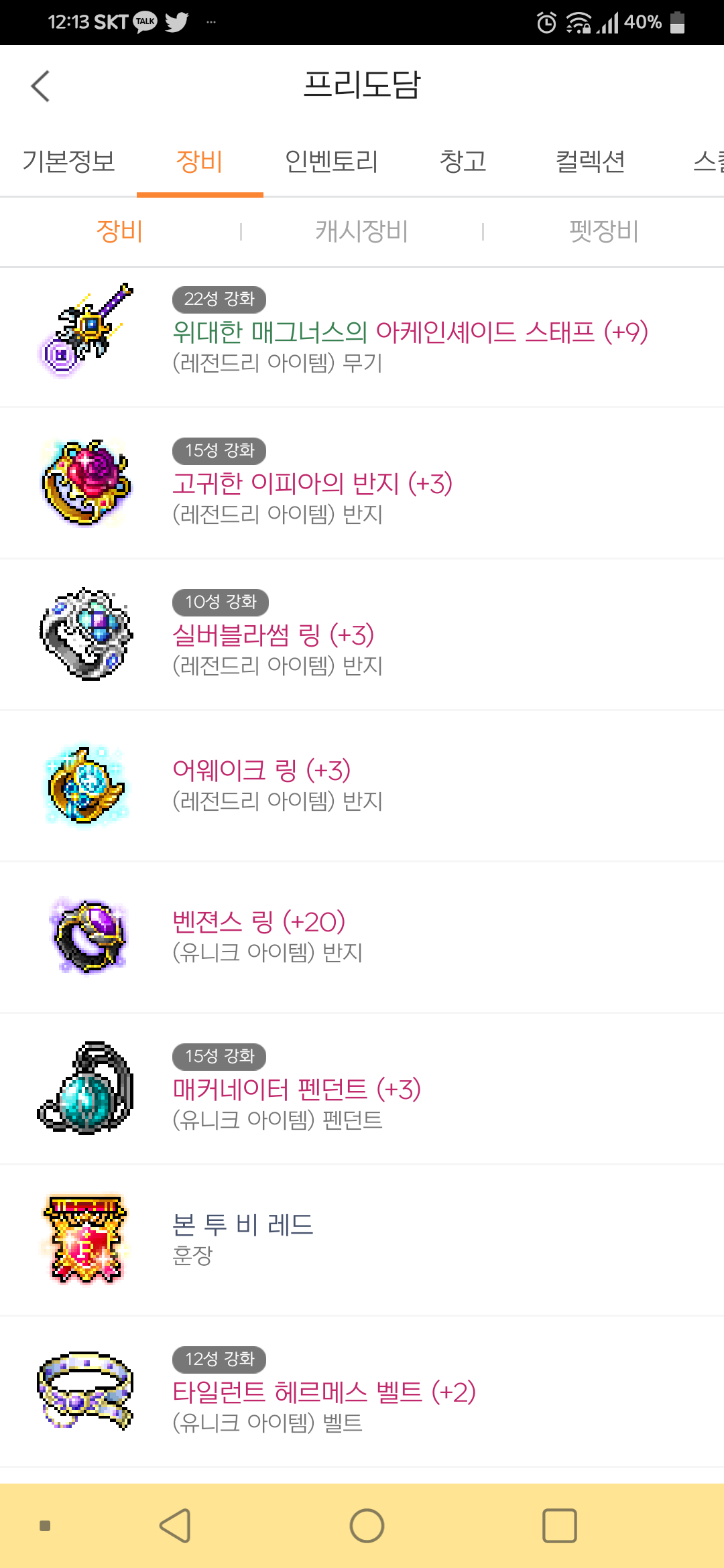This screenshot has height=1568, width=724.
Task: Go back using the top-left arrow
Action: [x=40, y=86]
